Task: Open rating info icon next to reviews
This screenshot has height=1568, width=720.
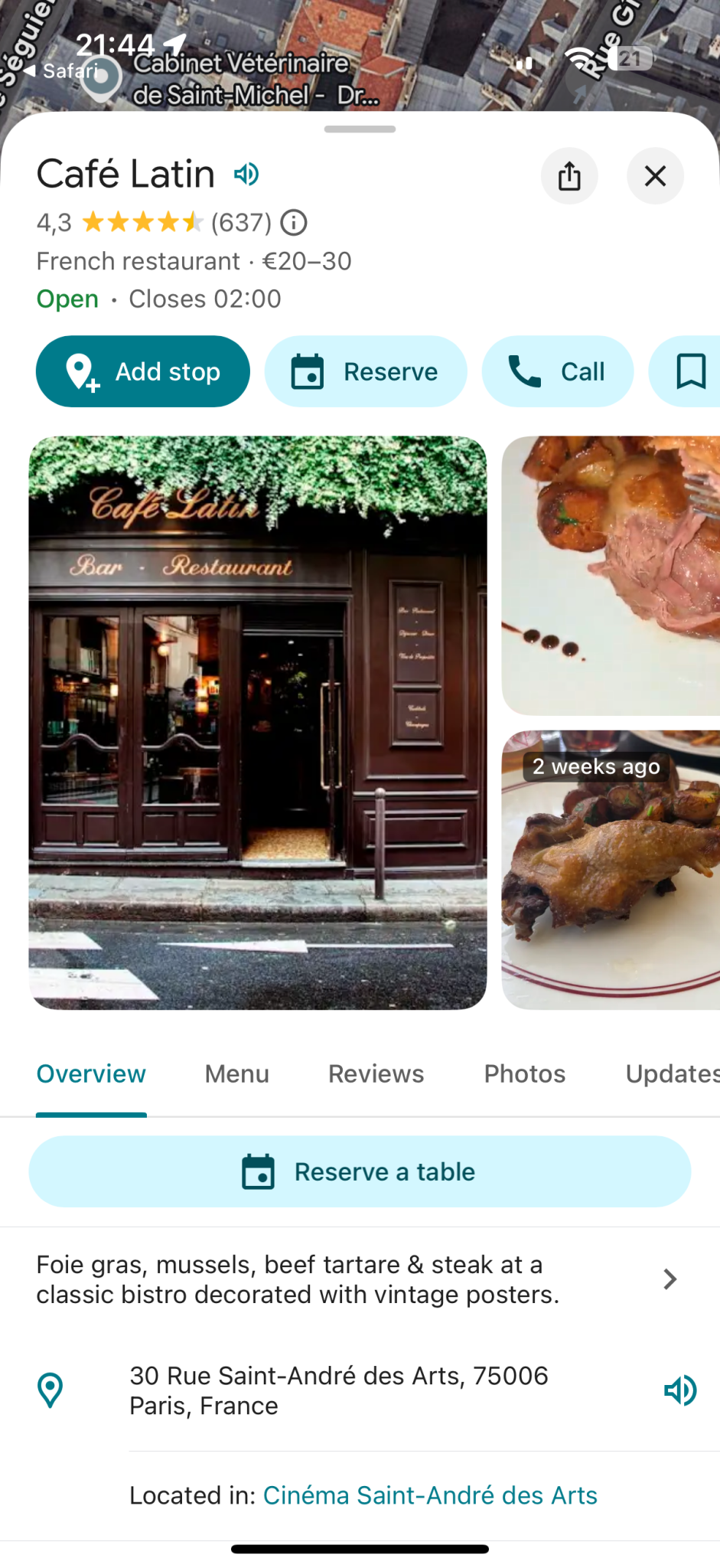Action: 294,223
